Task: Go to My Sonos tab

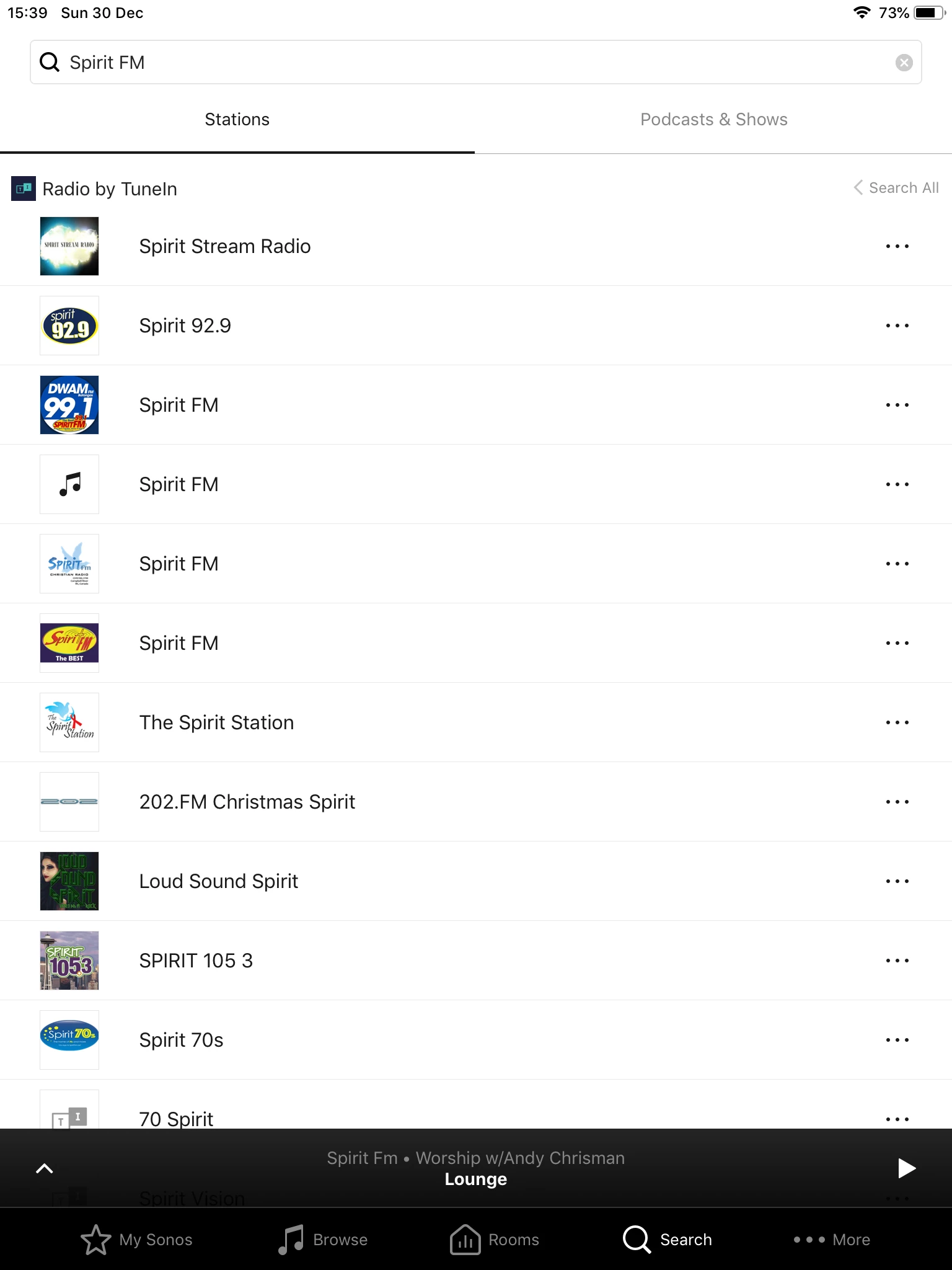Action: tap(136, 1240)
